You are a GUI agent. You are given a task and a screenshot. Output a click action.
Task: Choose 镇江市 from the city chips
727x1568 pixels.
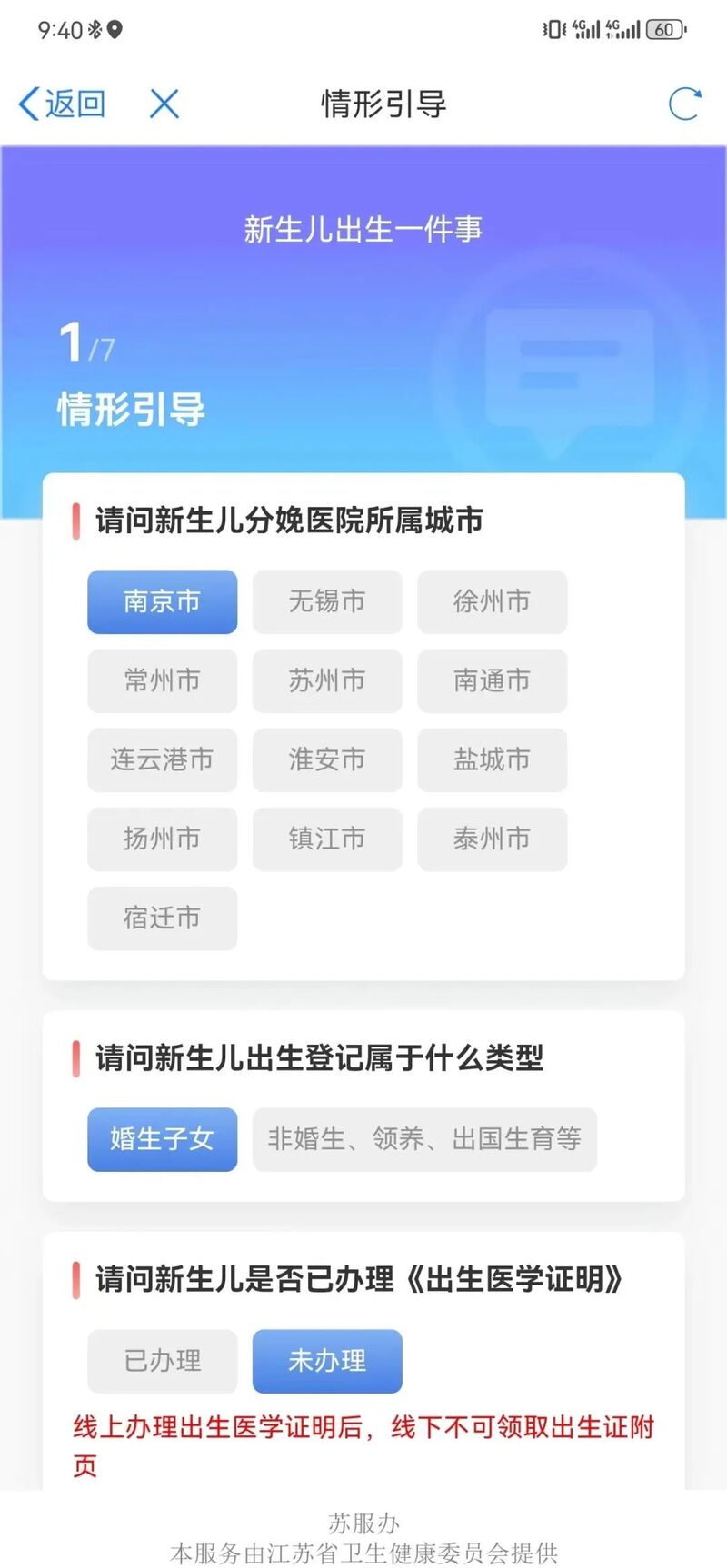pyautogui.click(x=327, y=839)
